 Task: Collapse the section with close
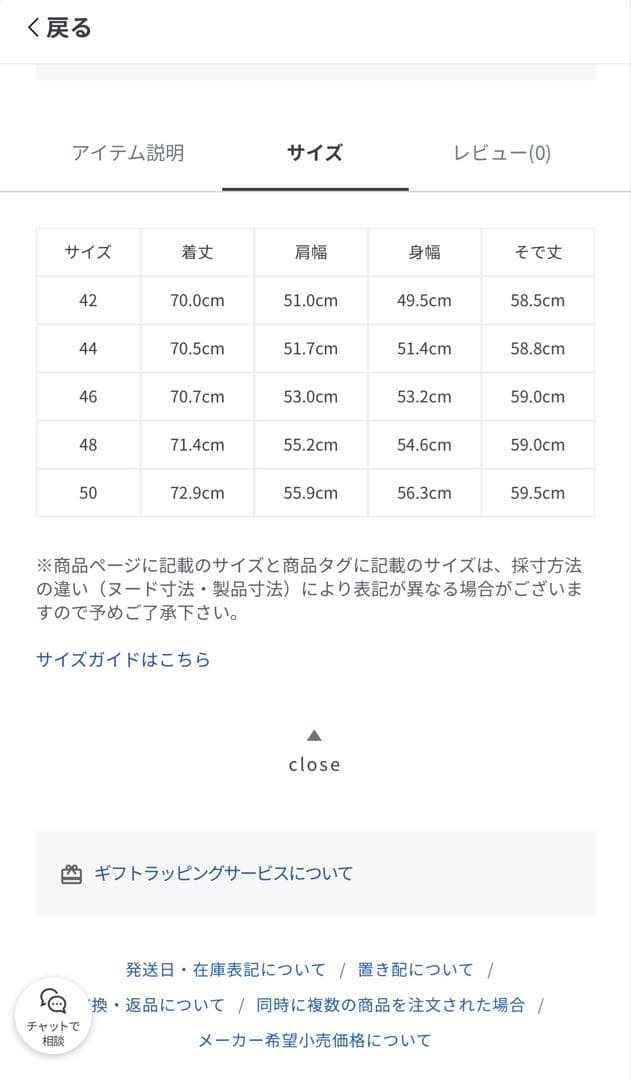click(314, 753)
